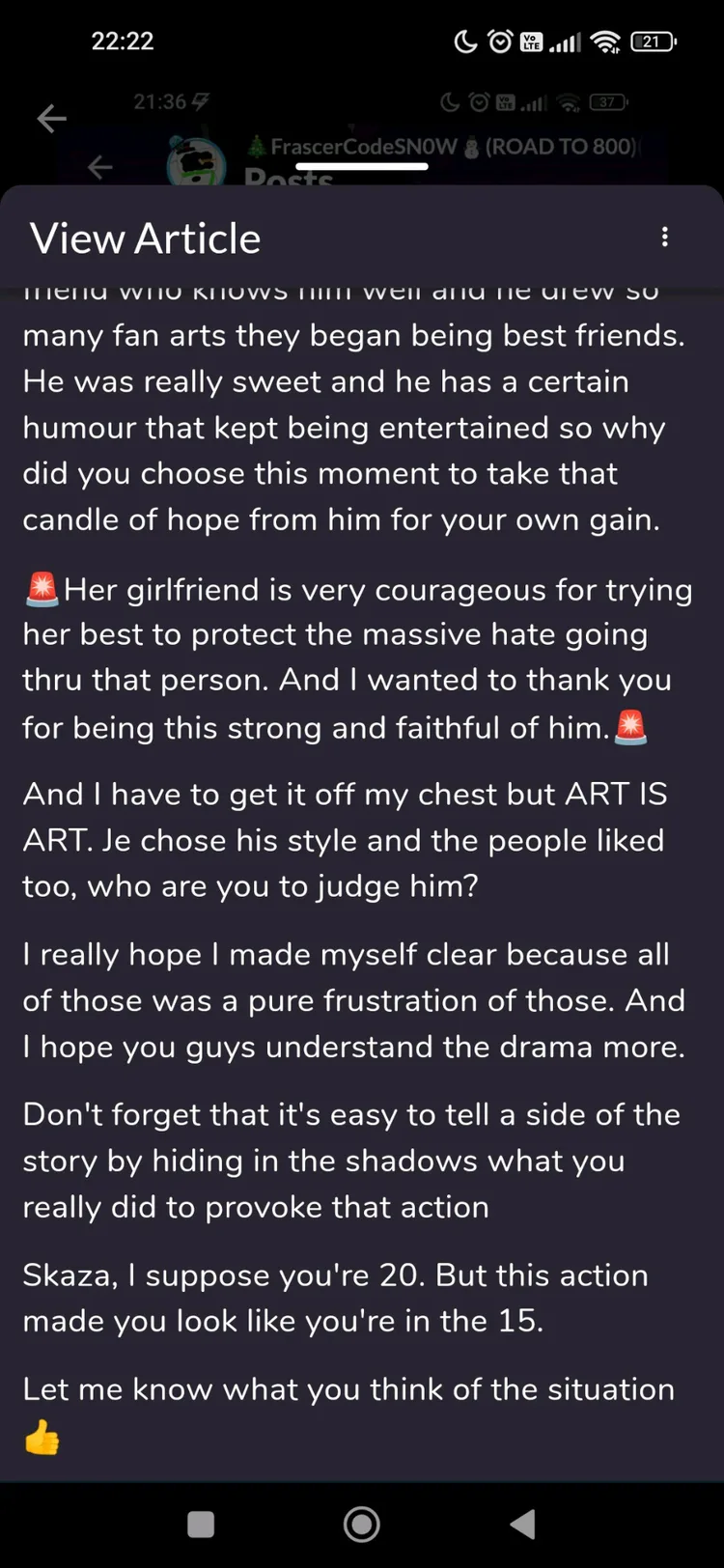Open the recent apps view
This screenshot has width=724, height=1568.
201,1525
